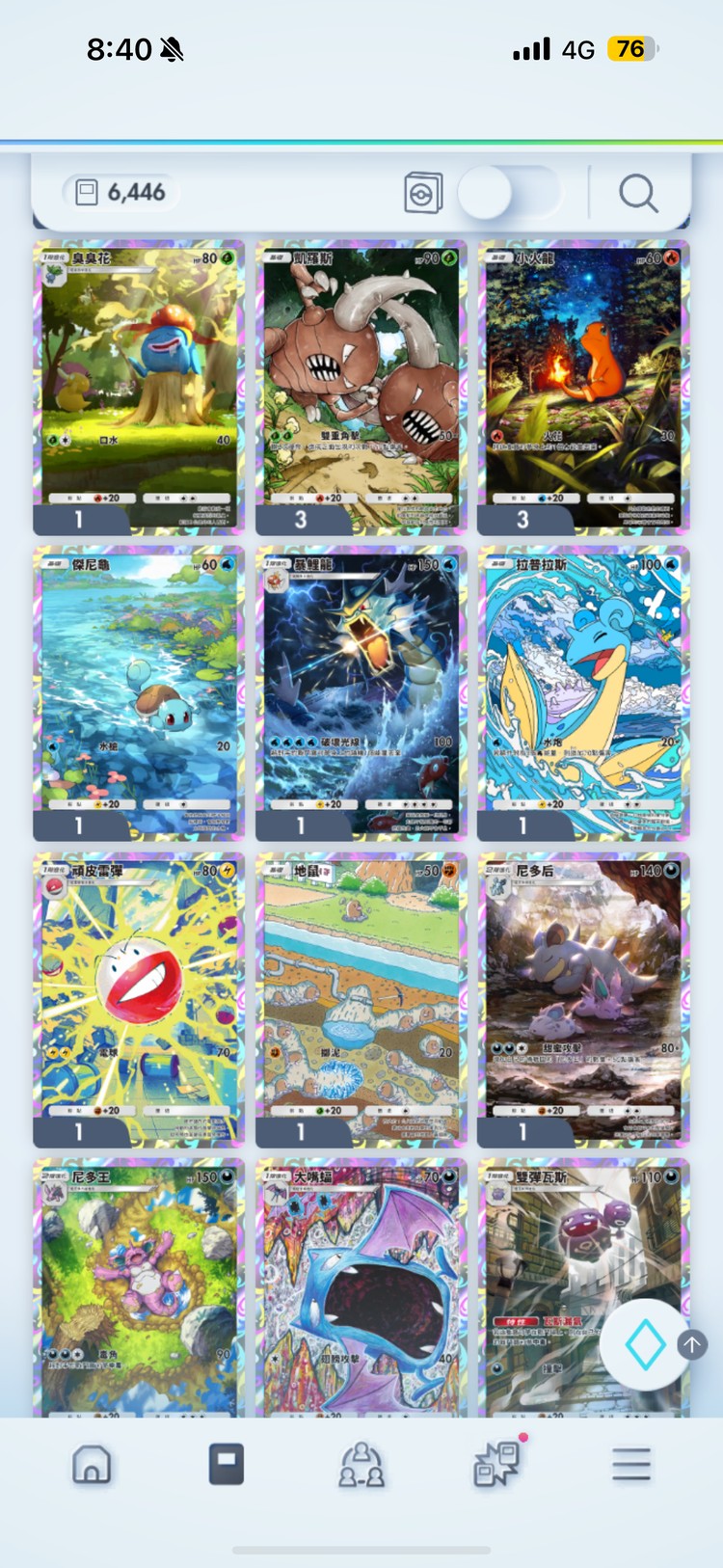Open the card search magnifier

coord(638,194)
